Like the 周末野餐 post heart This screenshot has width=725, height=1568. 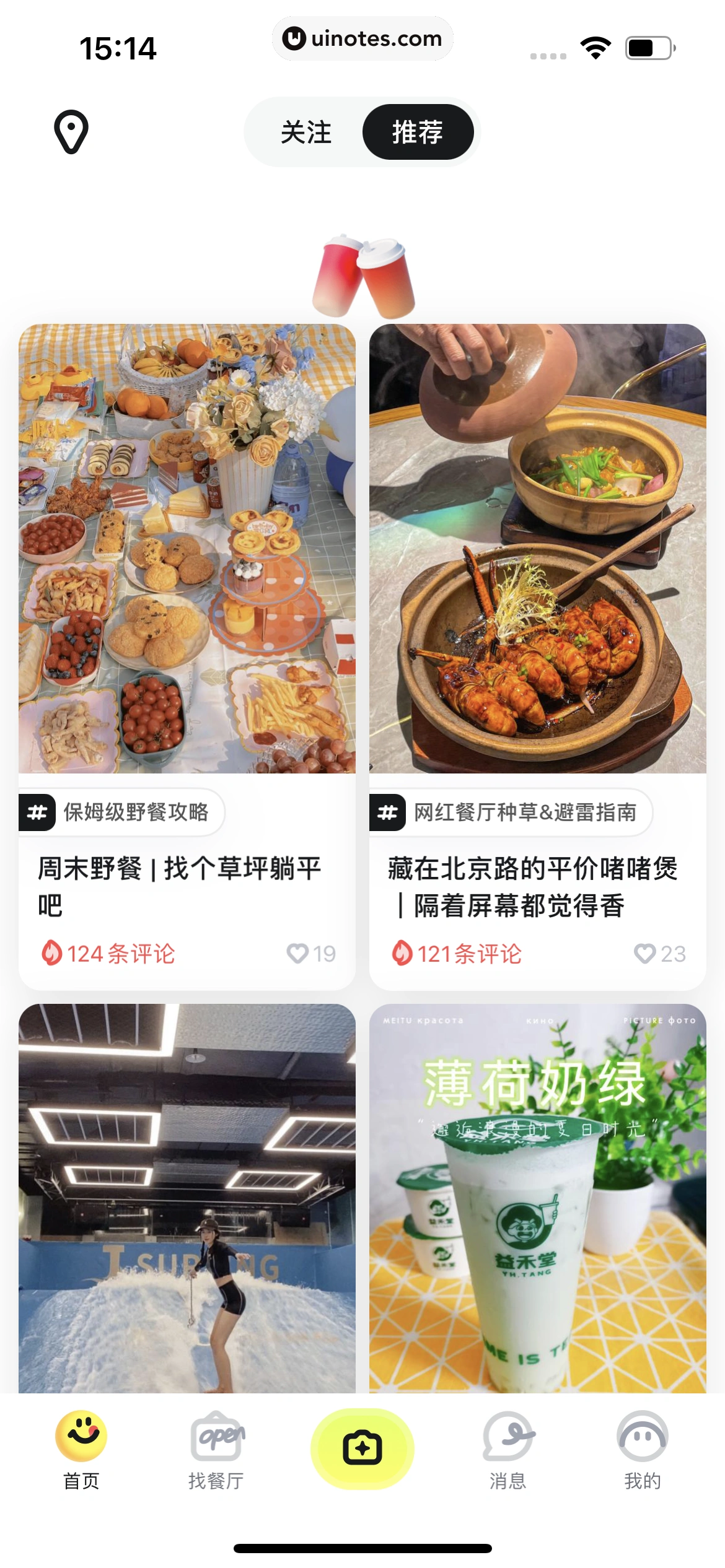pos(298,954)
